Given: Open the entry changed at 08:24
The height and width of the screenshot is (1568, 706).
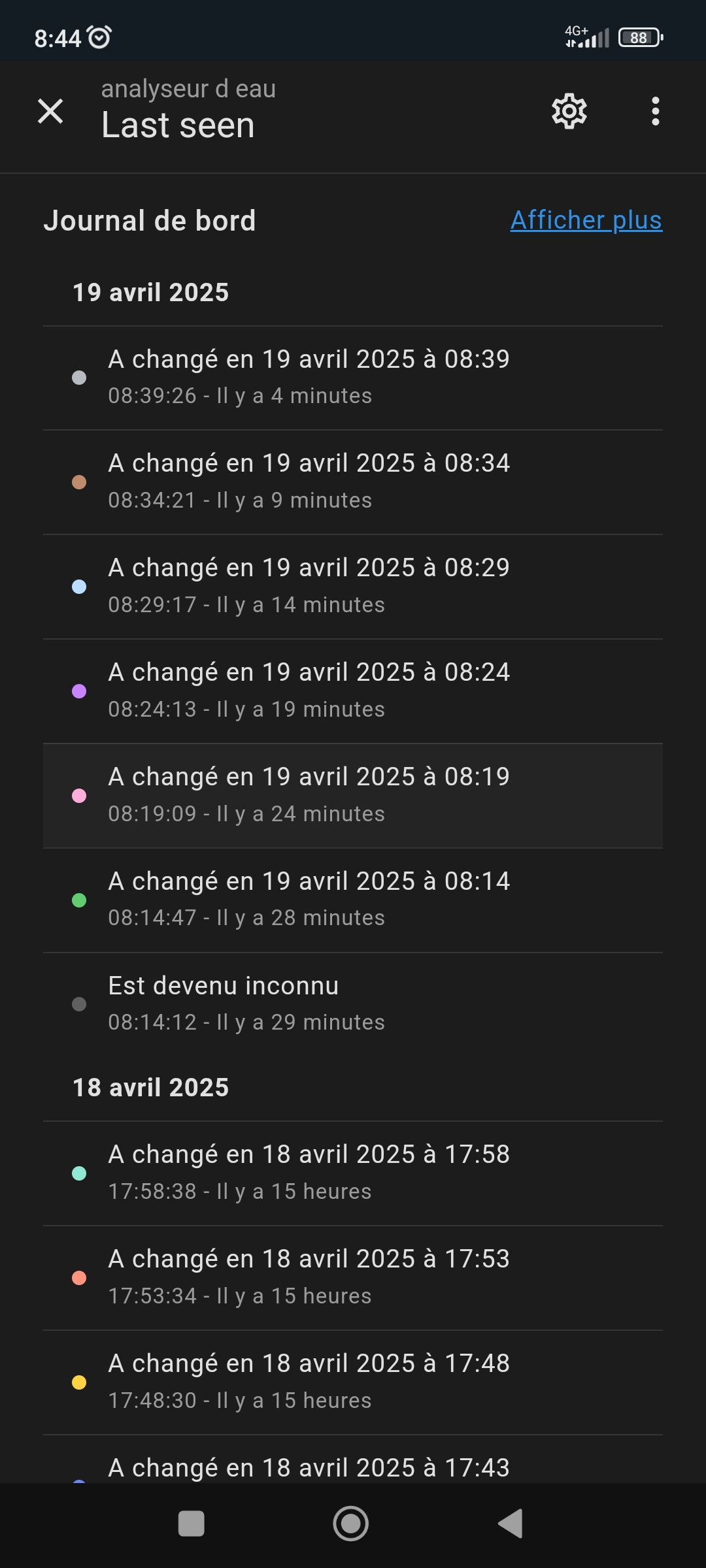Looking at the screenshot, I should 353,692.
